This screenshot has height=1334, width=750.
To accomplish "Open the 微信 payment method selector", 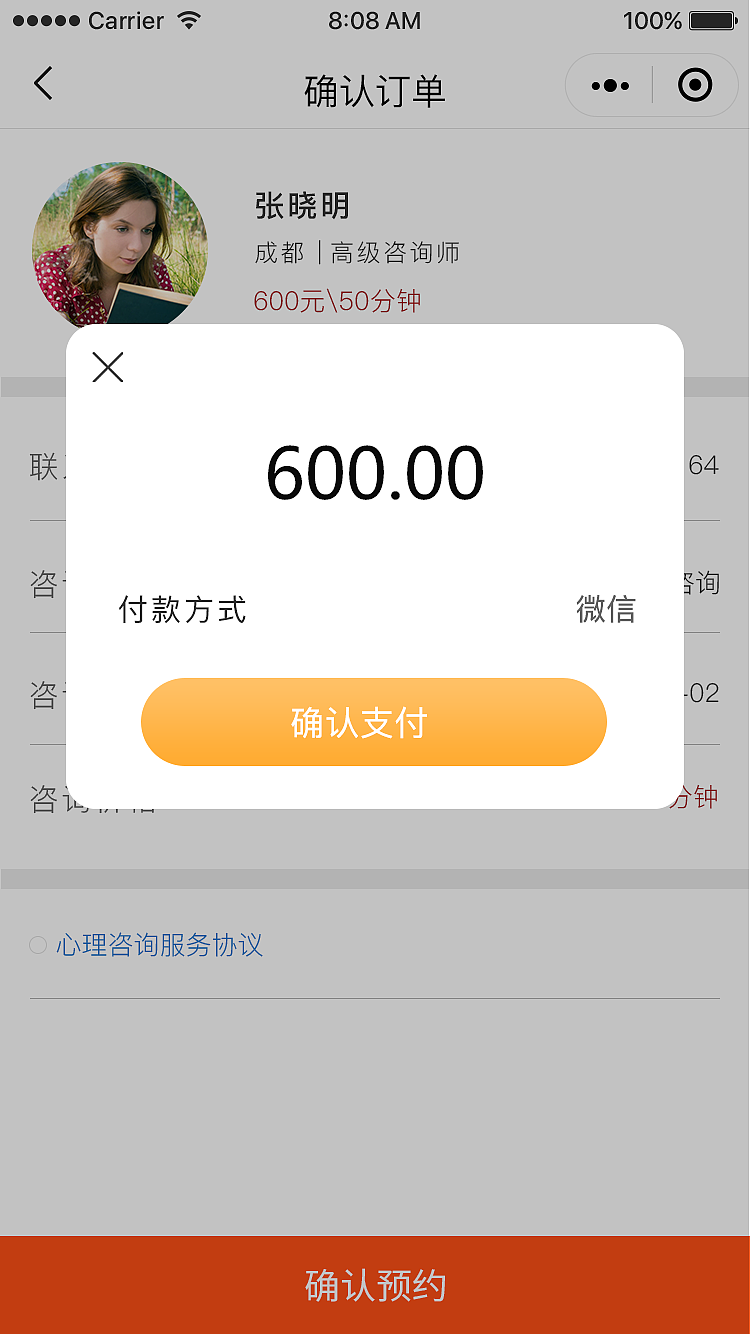I will [x=606, y=609].
